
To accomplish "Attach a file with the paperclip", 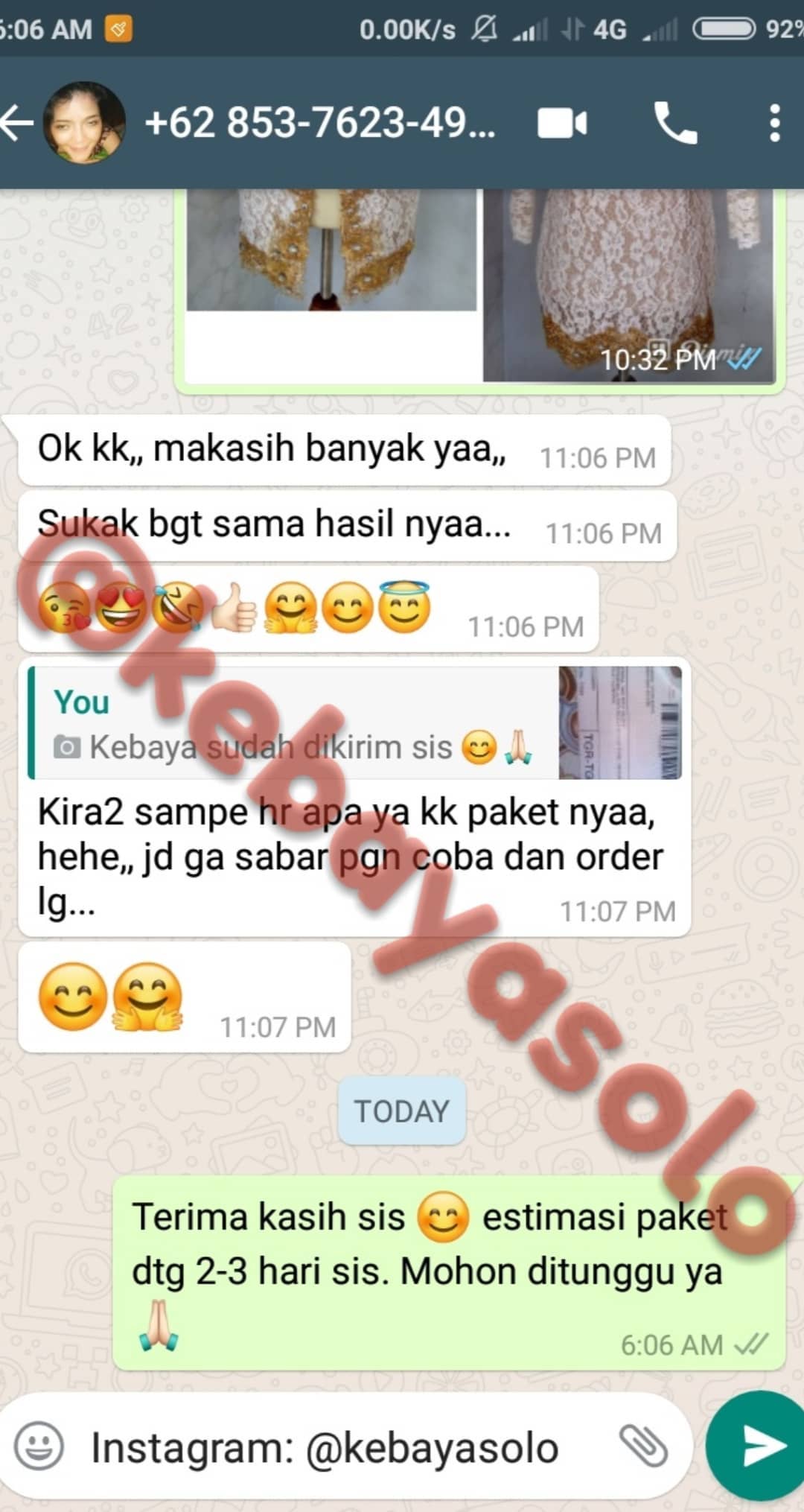I will click(643, 1446).
